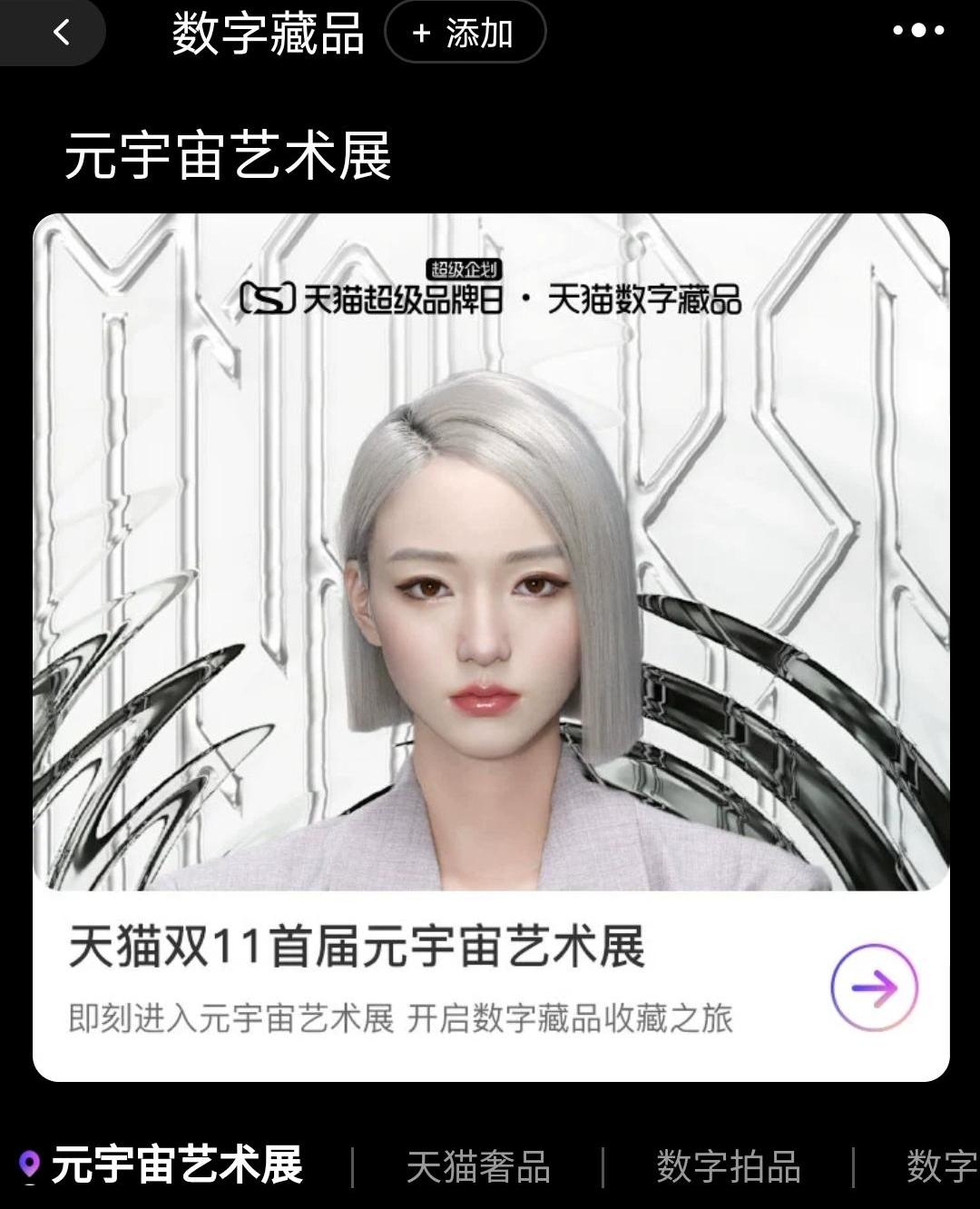Switch to the 数字拍品 tab

point(728,1166)
